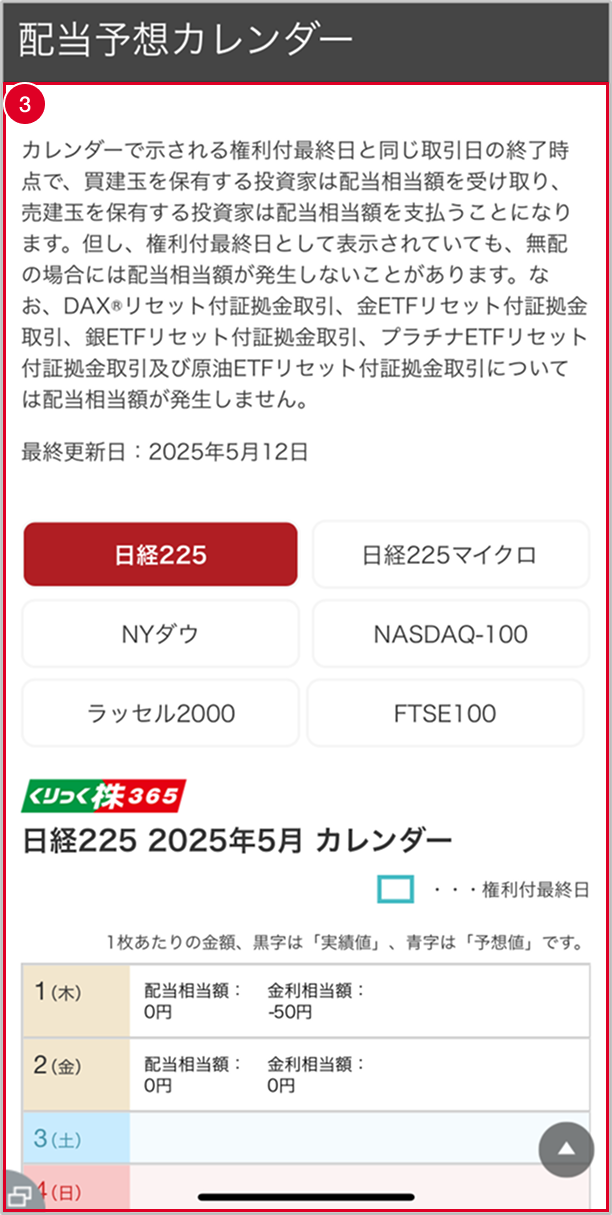Select the 日経225 index button

click(x=160, y=554)
